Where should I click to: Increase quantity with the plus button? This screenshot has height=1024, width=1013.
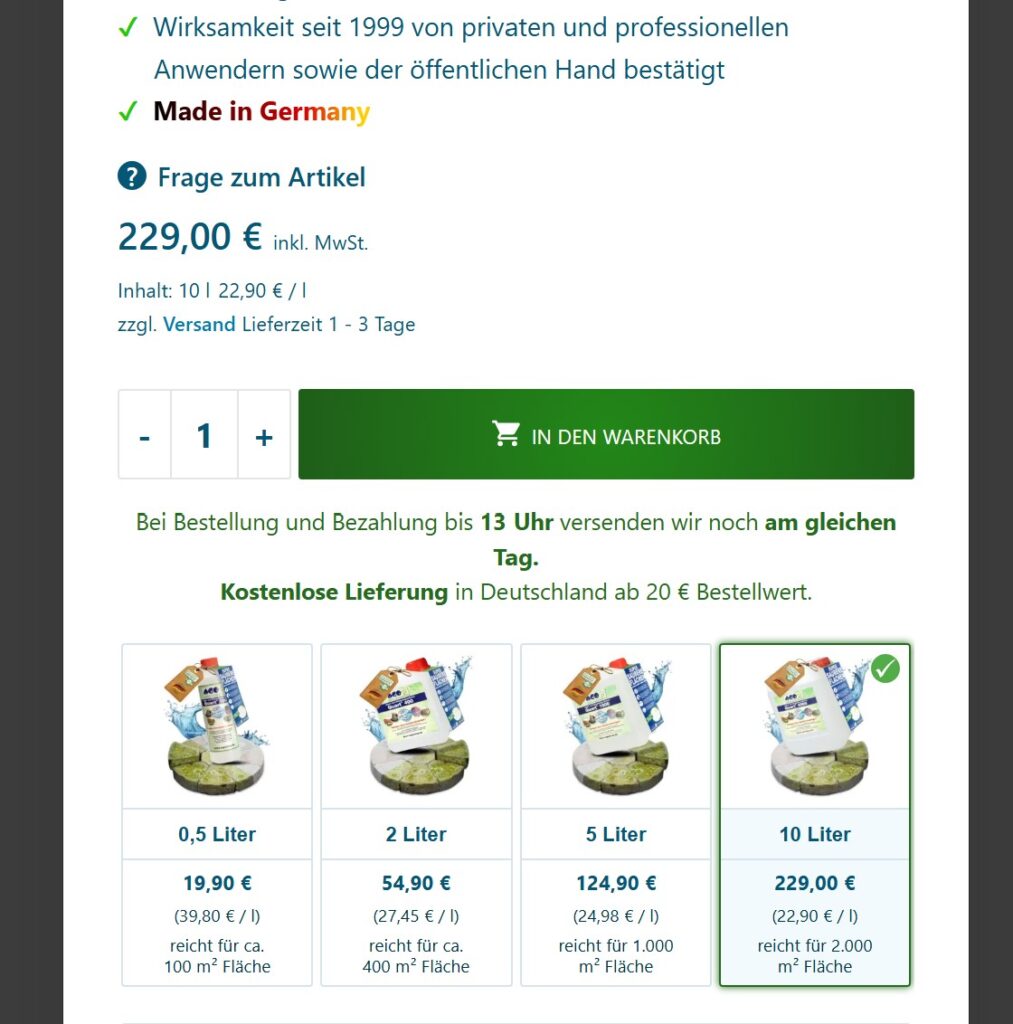[x=264, y=436]
